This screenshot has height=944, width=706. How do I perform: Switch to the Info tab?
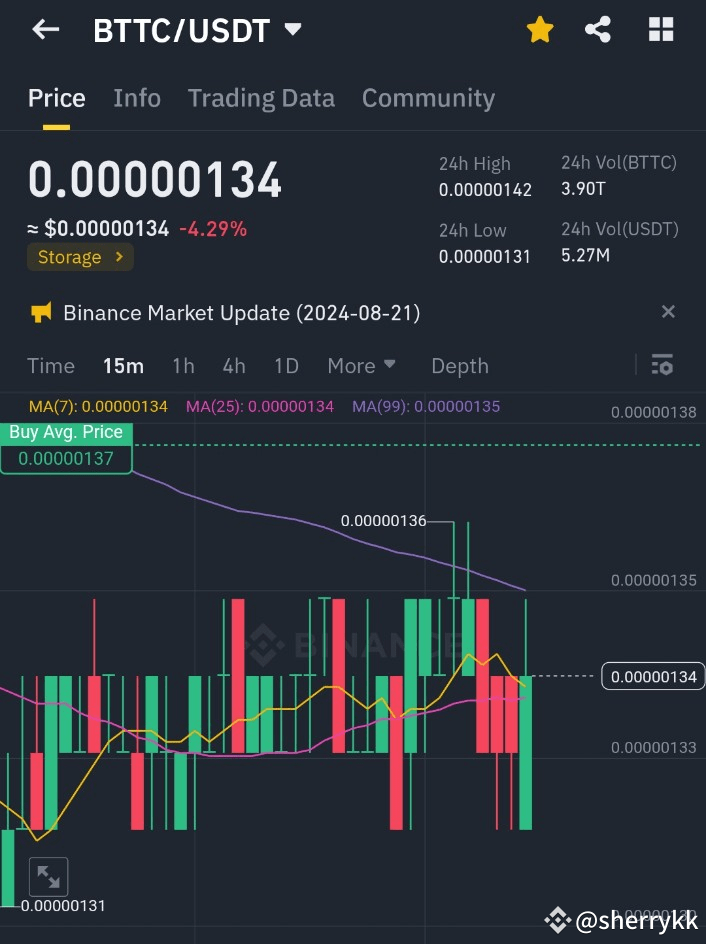pos(137,98)
